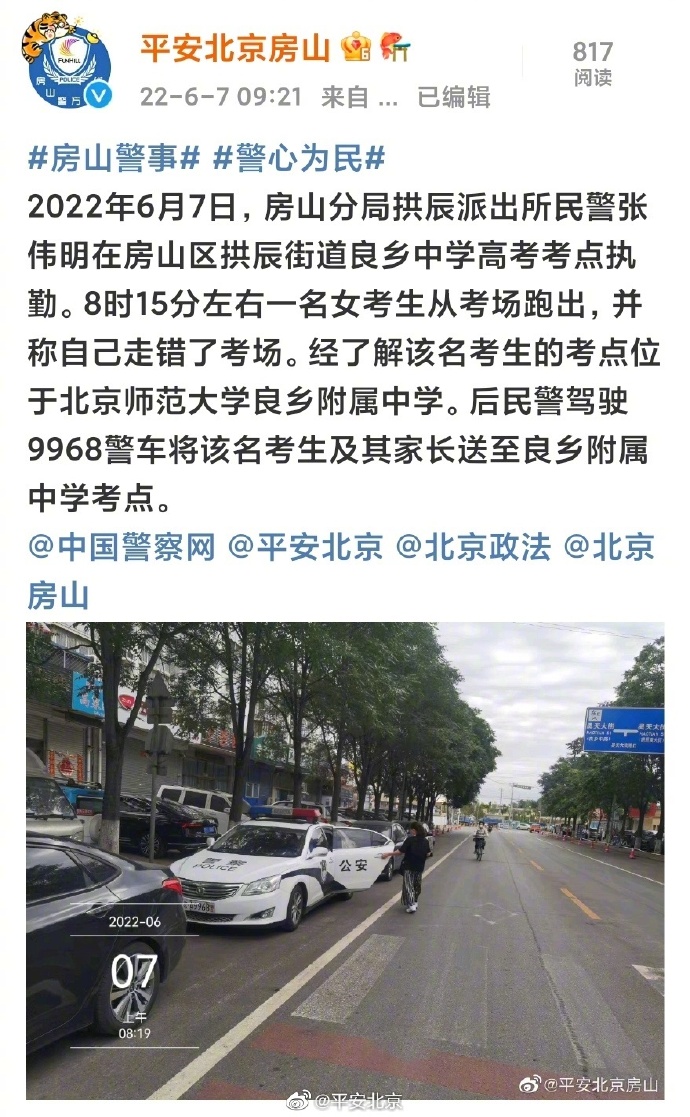Screen dimensions: 690x1117
Task: Visit the @北京政法 mention
Action: click(473, 547)
